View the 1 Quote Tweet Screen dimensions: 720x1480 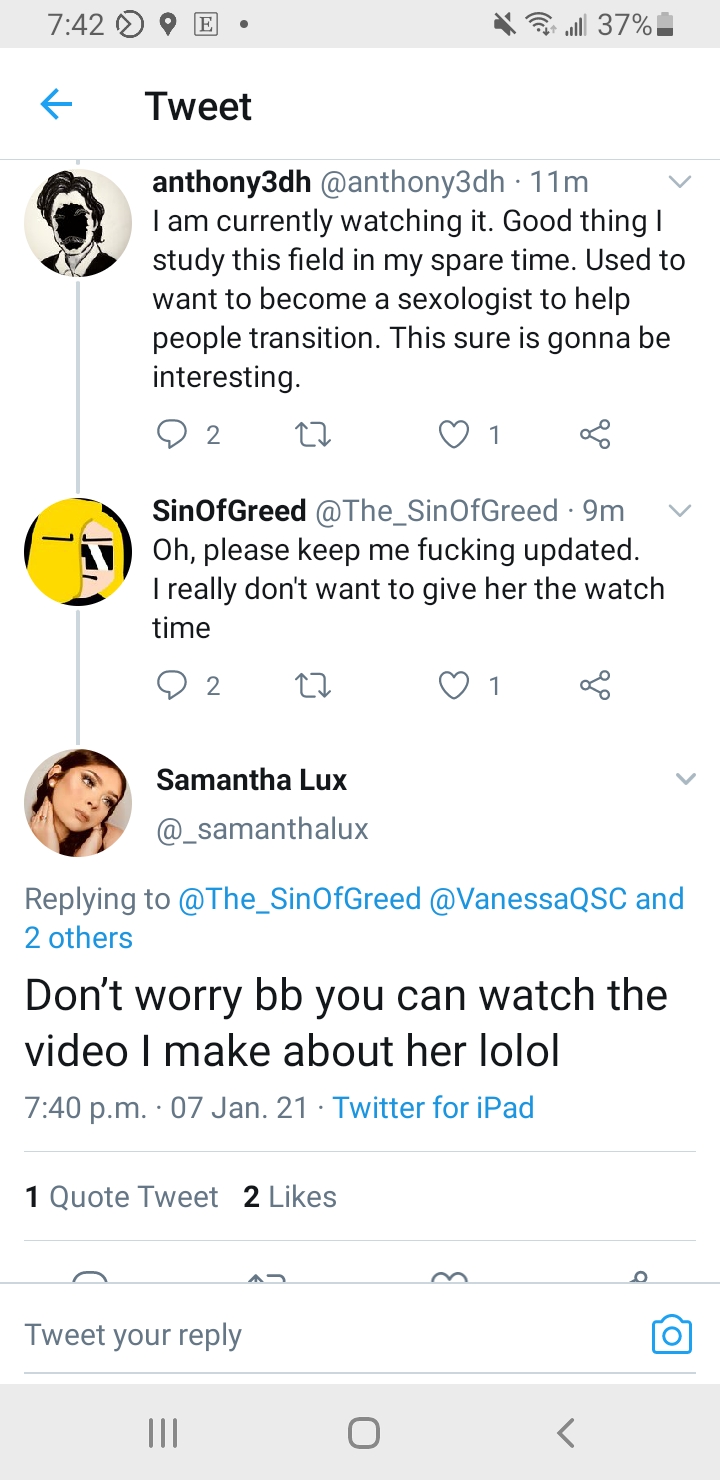121,1197
